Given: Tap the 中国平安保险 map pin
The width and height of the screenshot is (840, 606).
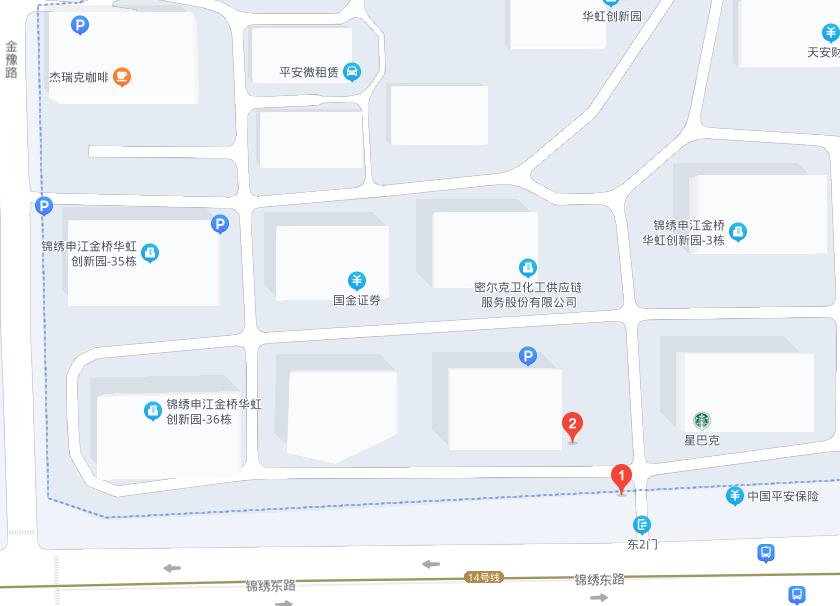Looking at the screenshot, I should 735,496.
